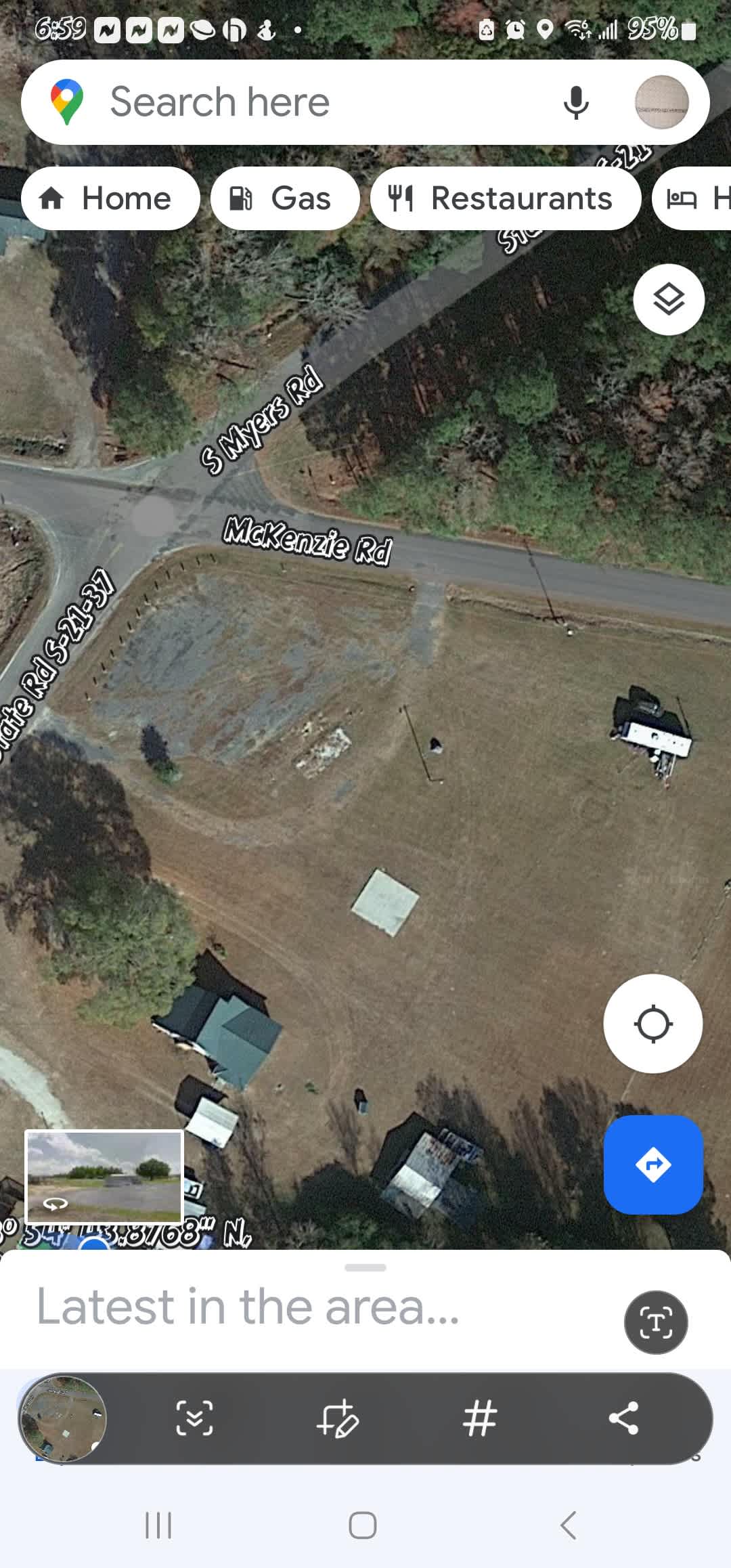Viewport: 731px width, 1568px height.
Task: Select the Restaurants chip
Action: (505, 198)
